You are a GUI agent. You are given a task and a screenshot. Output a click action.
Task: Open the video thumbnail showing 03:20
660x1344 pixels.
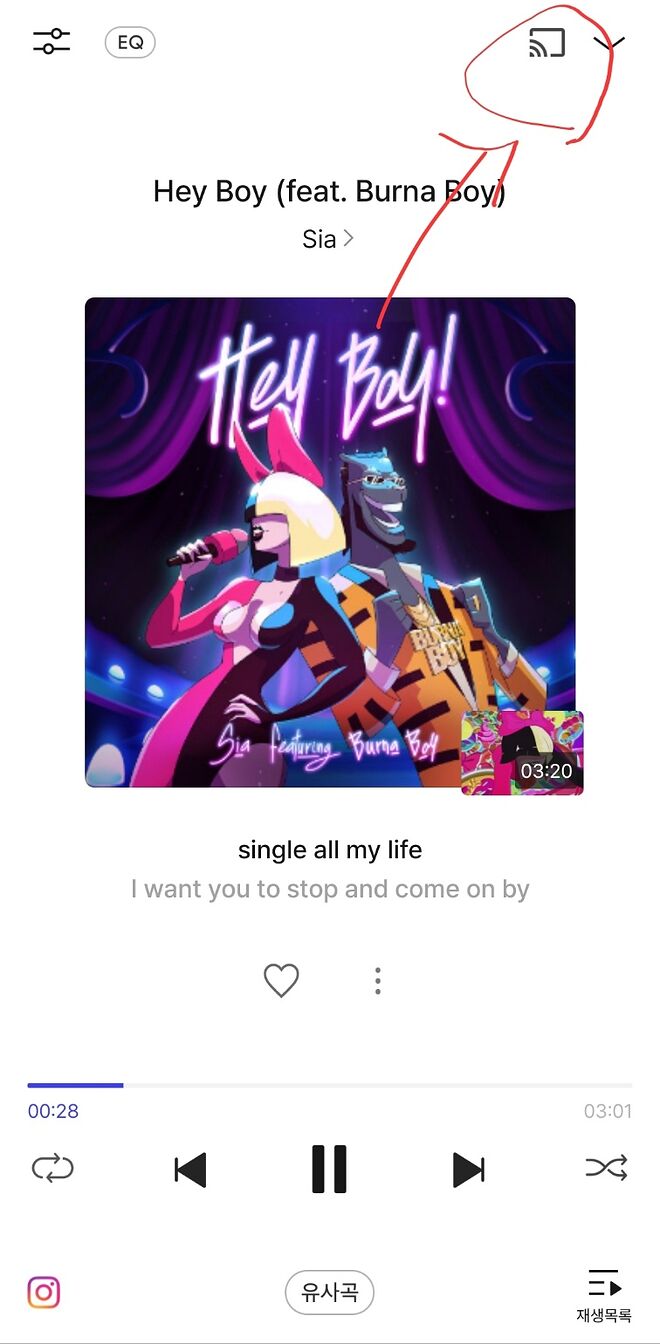click(x=522, y=752)
